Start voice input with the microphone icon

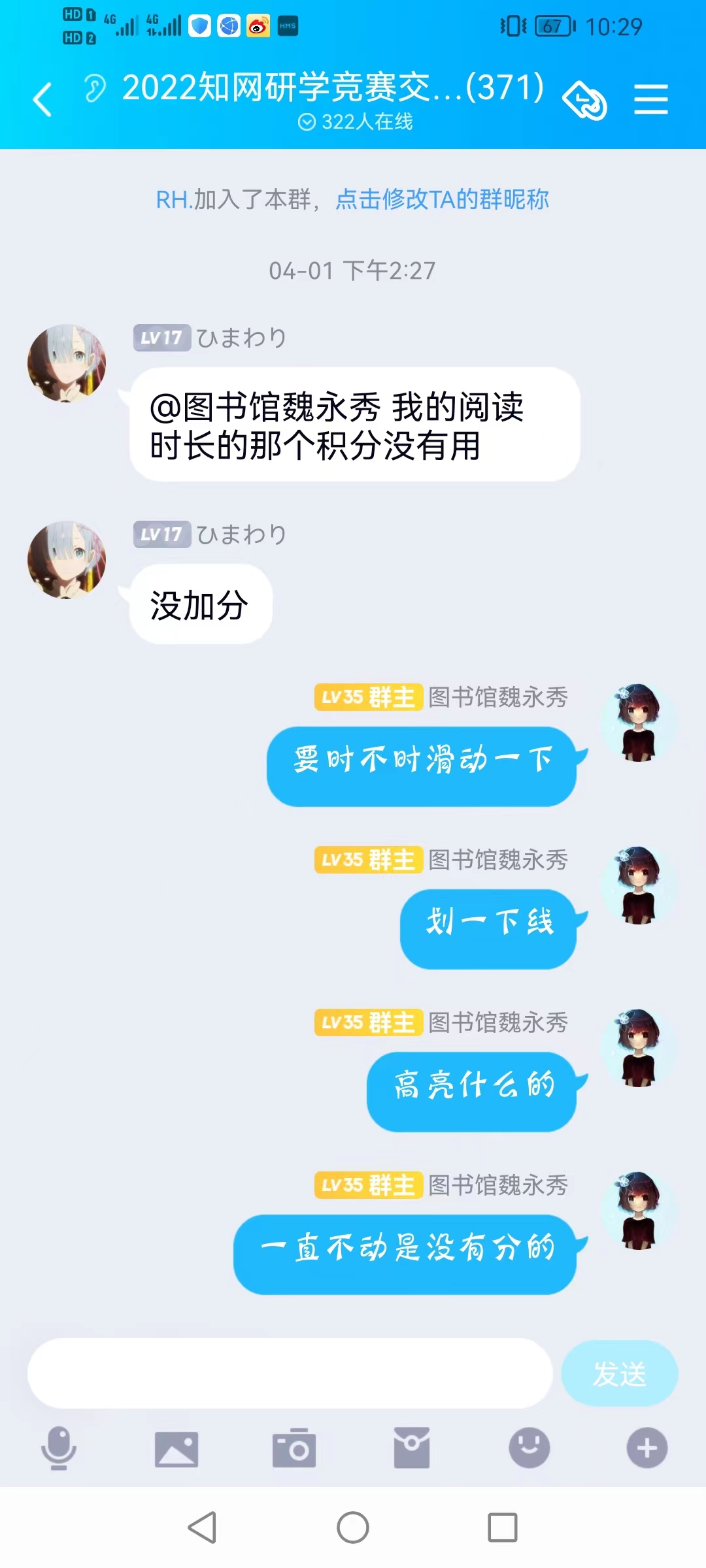click(x=59, y=1448)
